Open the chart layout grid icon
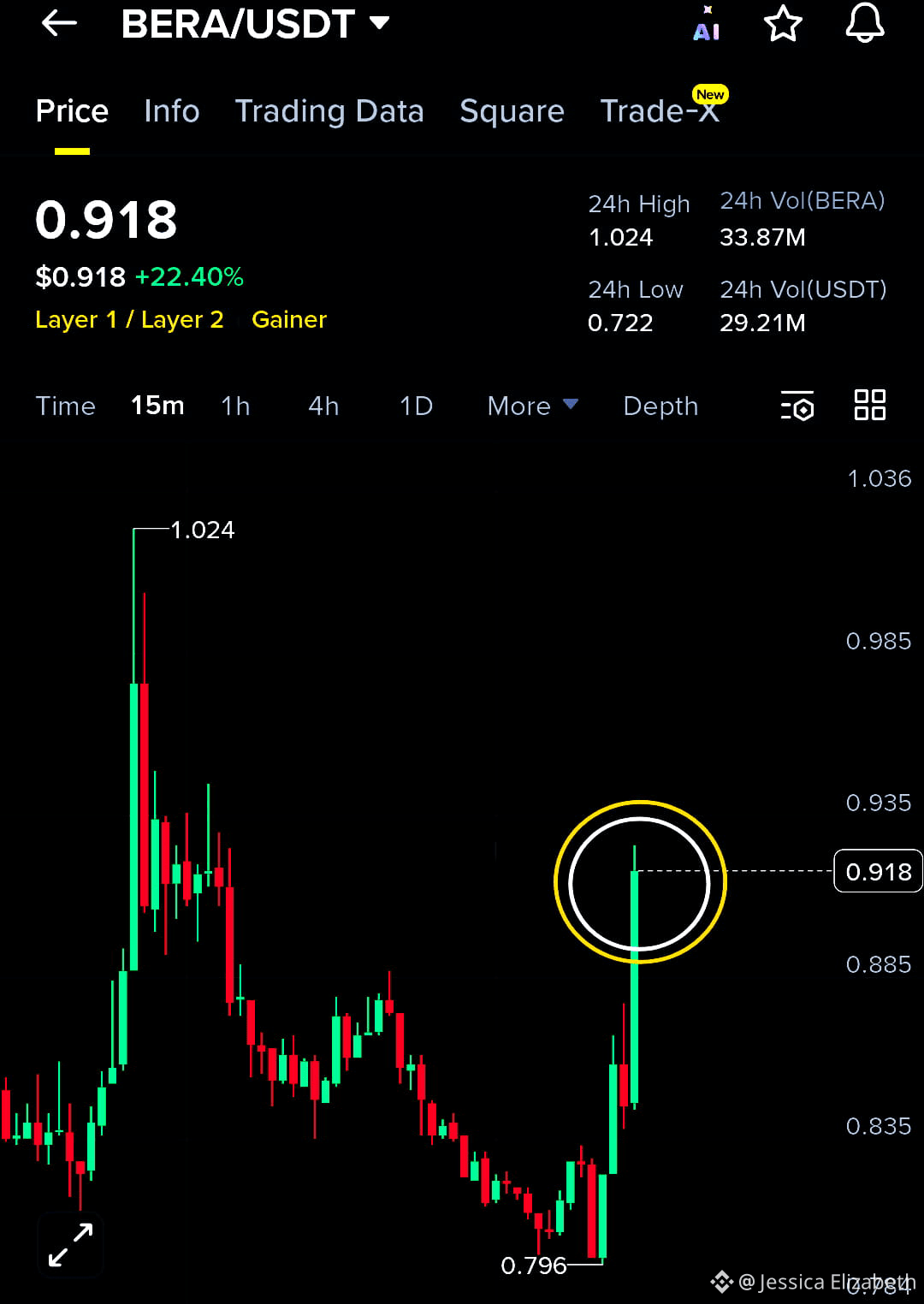 870,406
